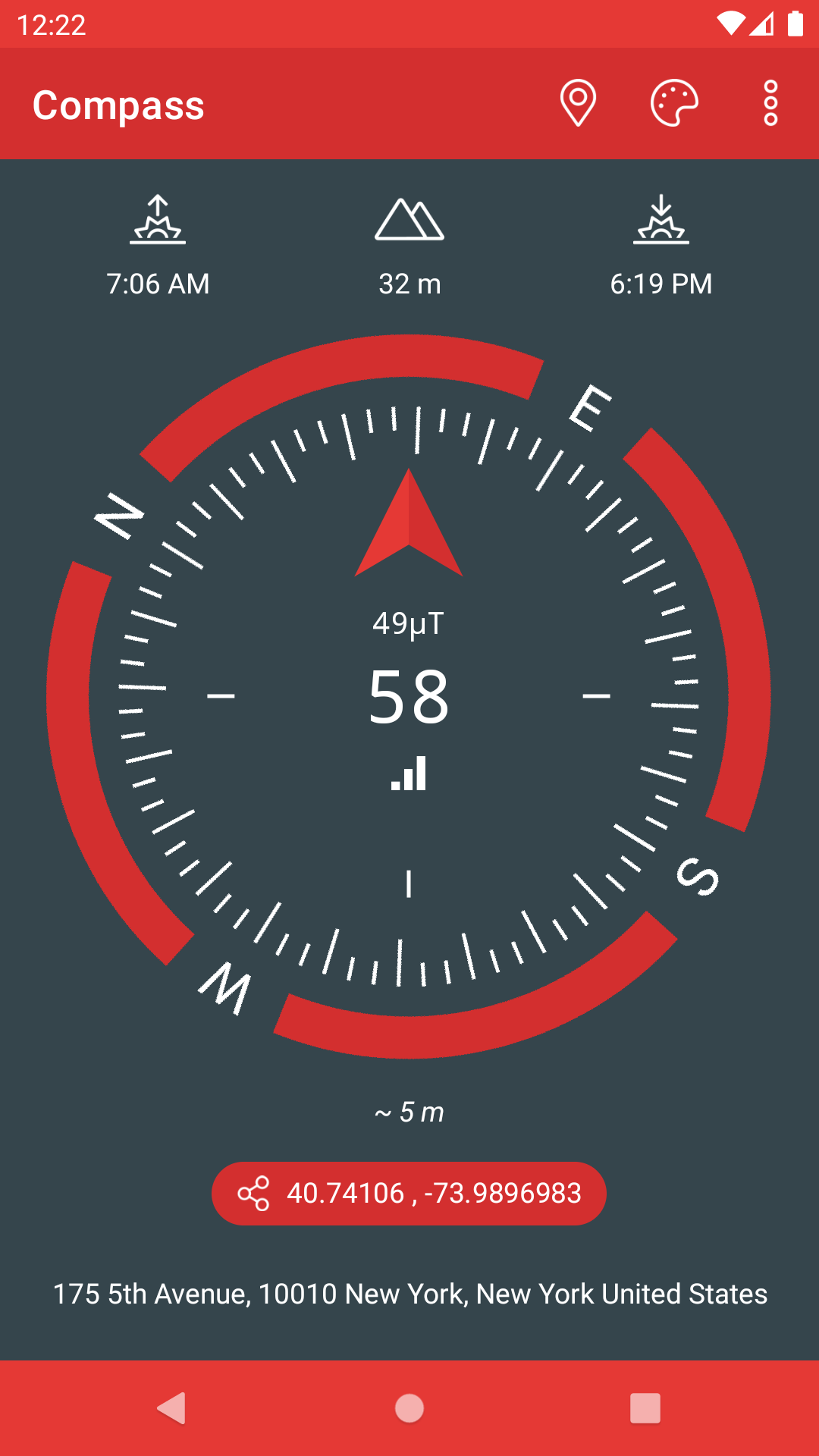Open the theme palette icon
This screenshot has height=1456, width=819.
click(x=674, y=103)
